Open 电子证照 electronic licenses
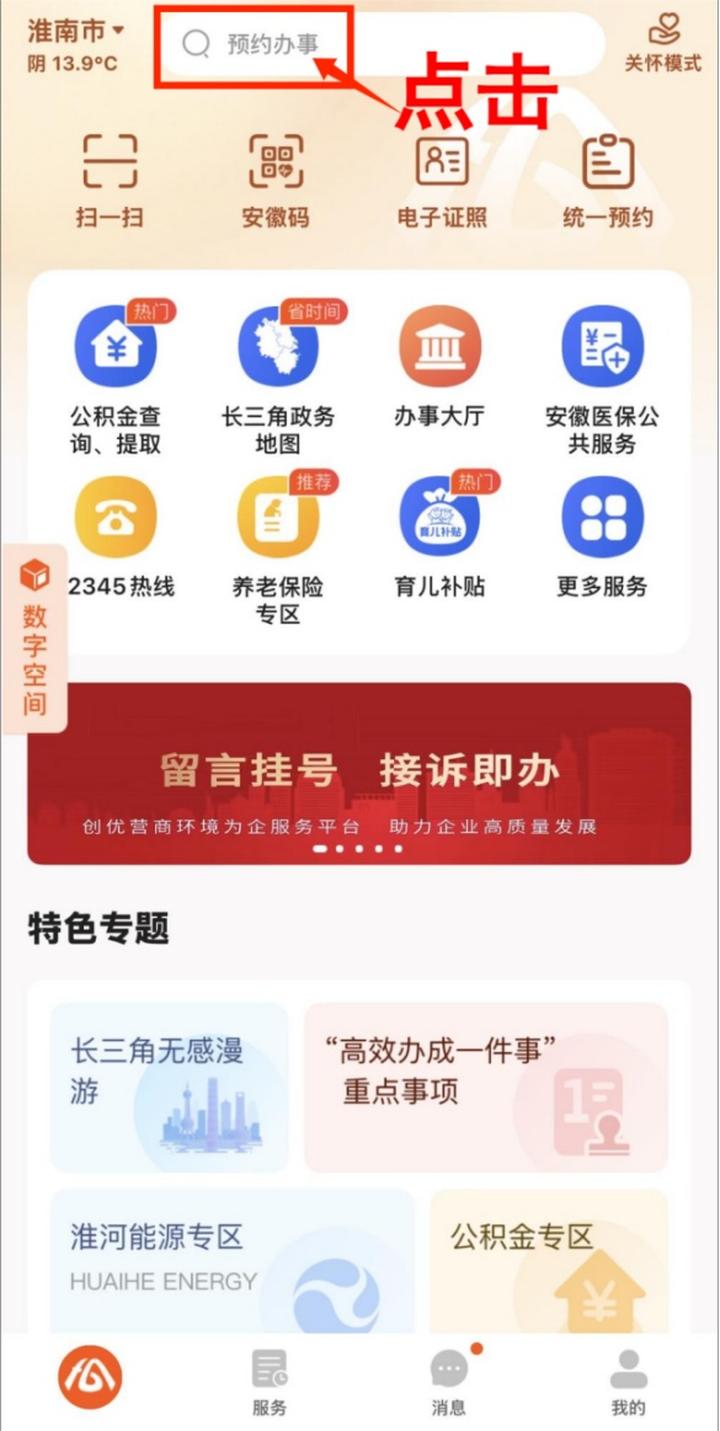 click(441, 181)
